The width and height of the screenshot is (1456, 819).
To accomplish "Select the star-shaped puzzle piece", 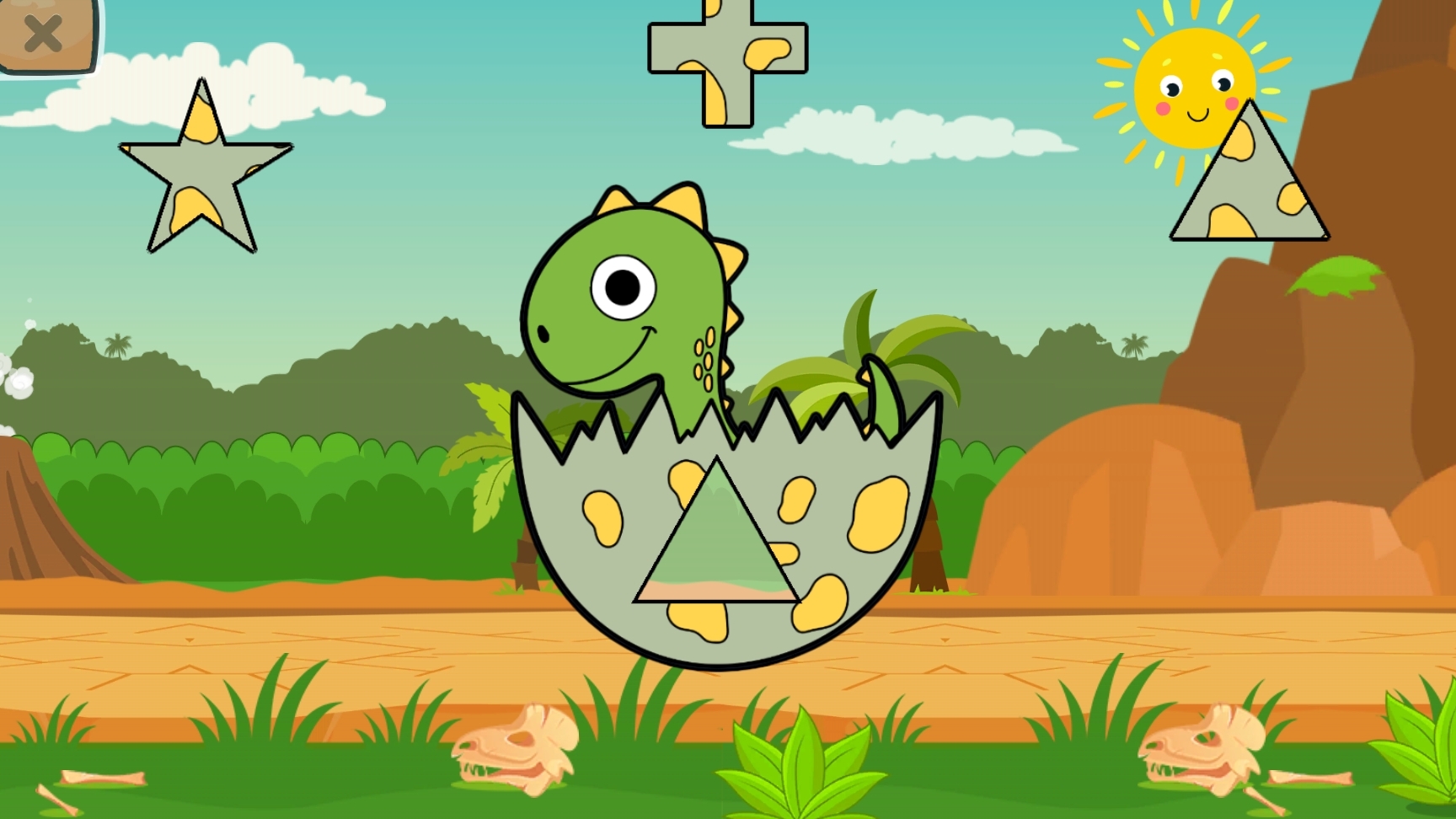I will (202, 175).
